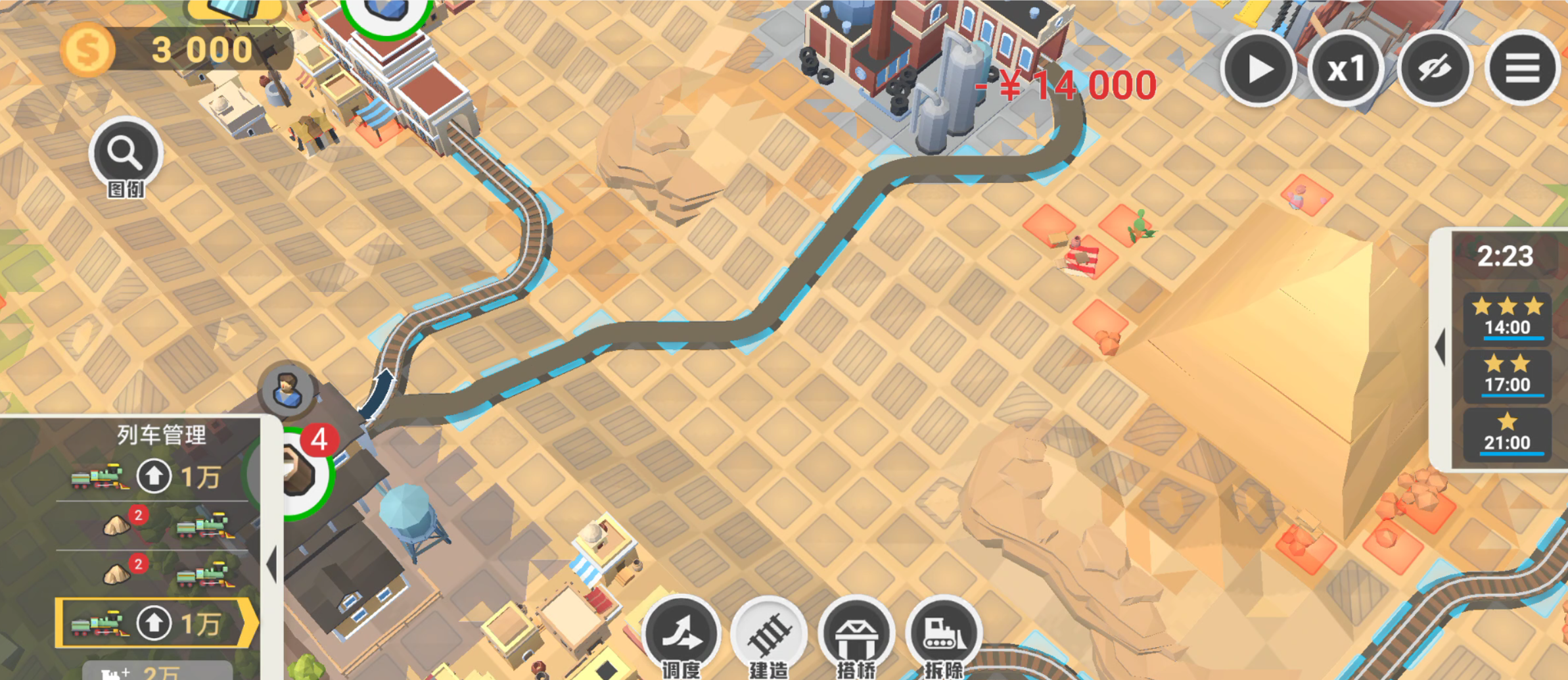Image resolution: width=1568 pixels, height=680 pixels.
Task: Collapse the 列车管理 train panel arrow
Action: point(272,564)
